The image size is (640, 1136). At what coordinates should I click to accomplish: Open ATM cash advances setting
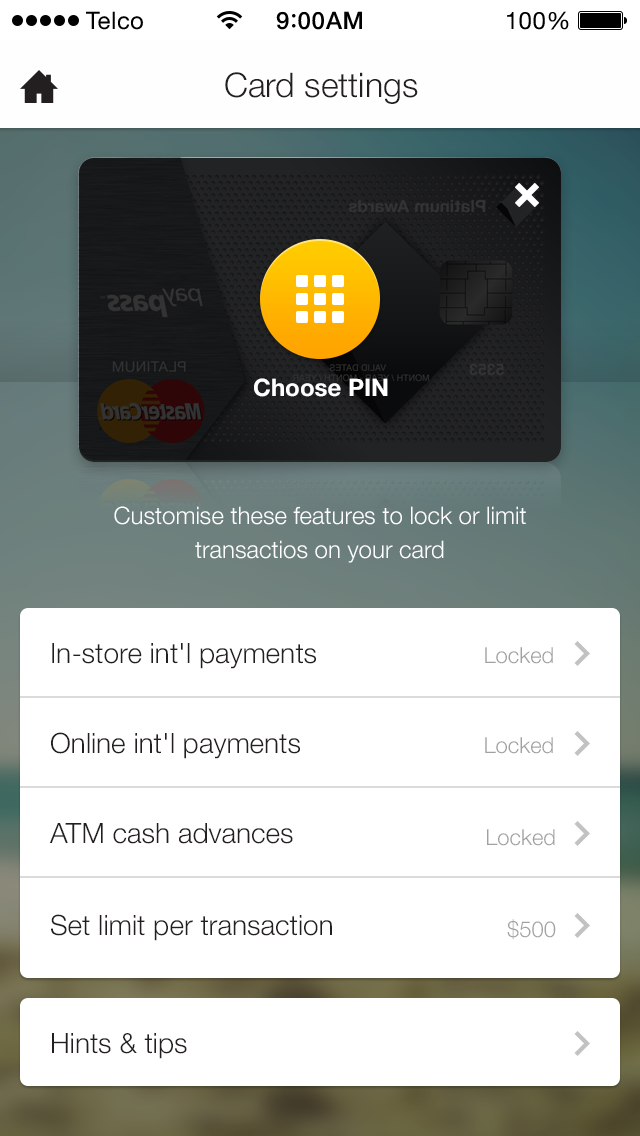[x=320, y=834]
